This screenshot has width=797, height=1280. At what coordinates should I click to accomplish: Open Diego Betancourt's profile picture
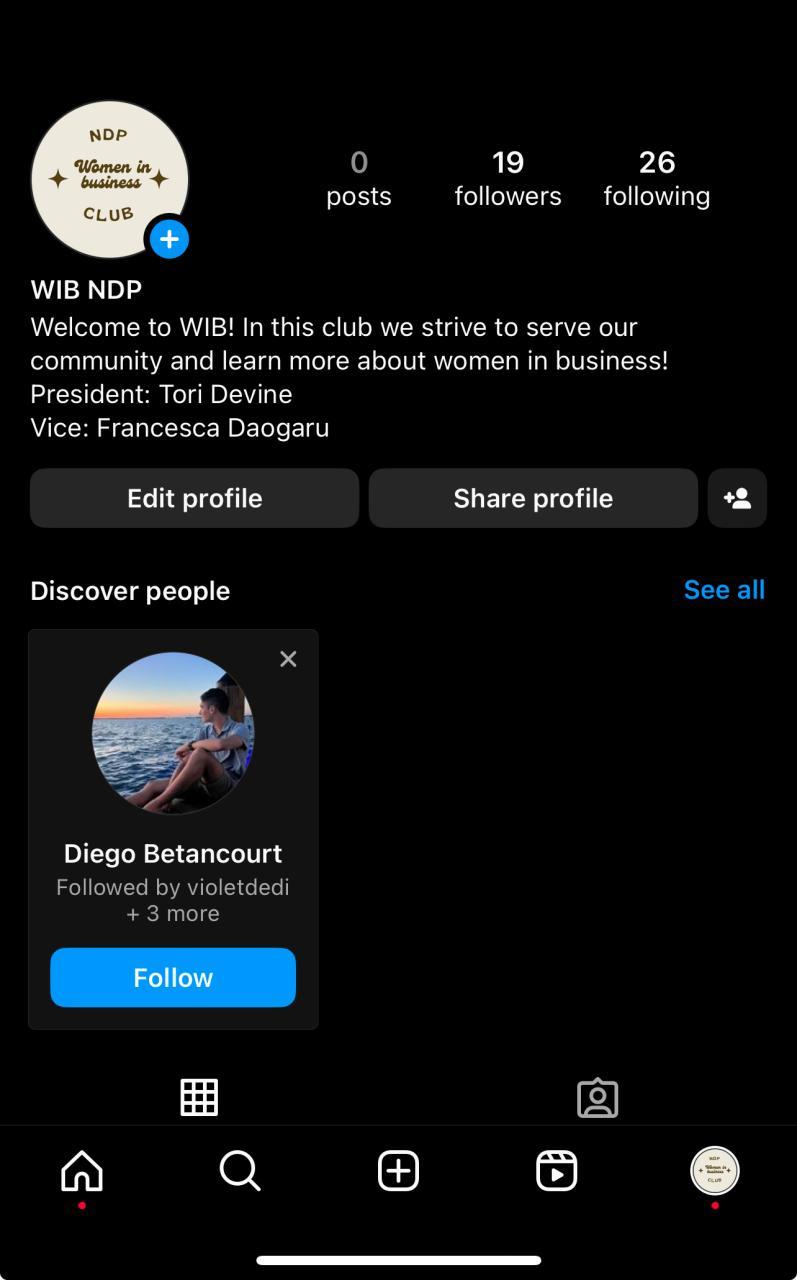[173, 733]
